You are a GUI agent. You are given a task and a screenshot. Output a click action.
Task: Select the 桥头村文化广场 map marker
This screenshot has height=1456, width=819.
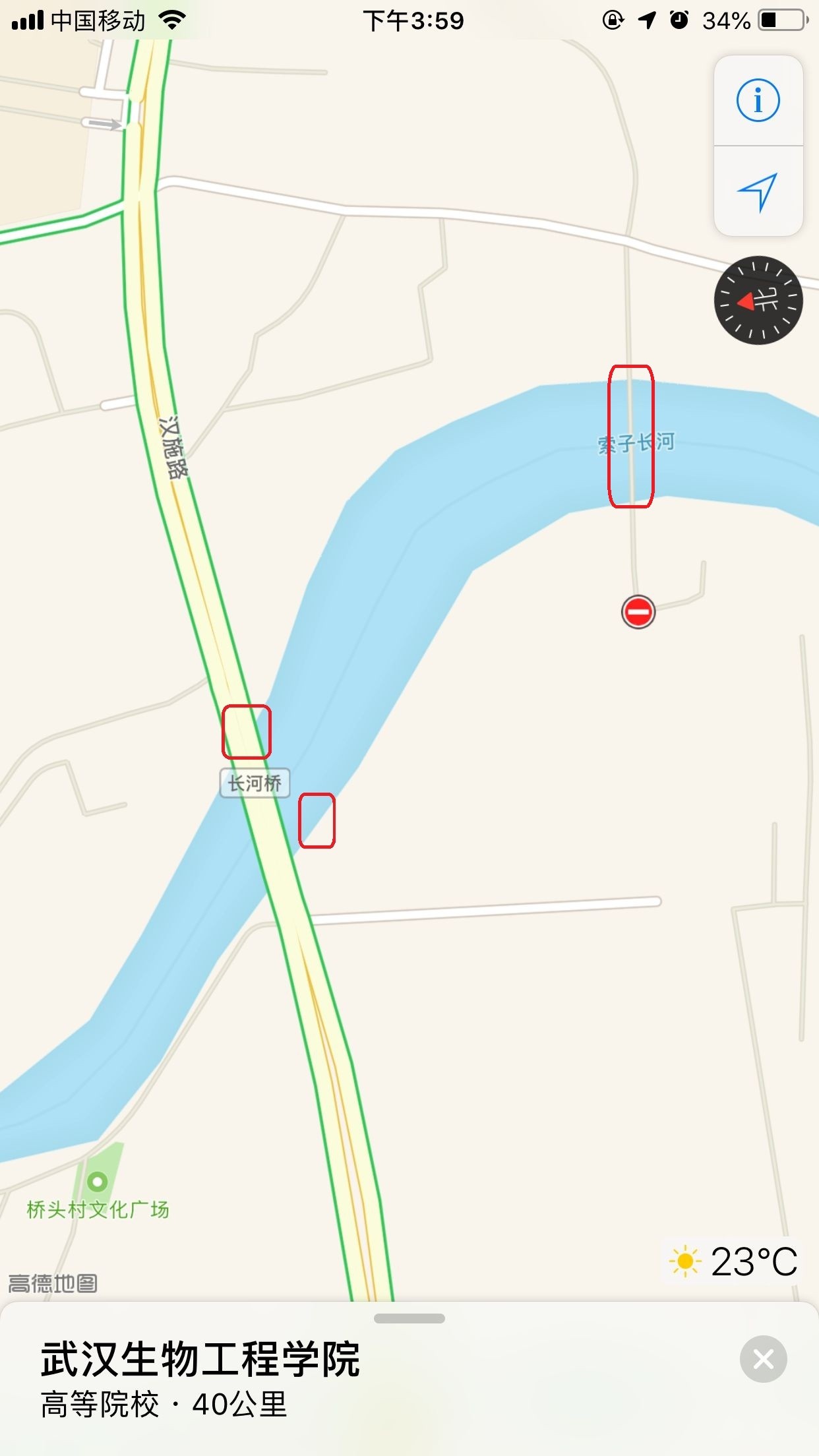(98, 1181)
